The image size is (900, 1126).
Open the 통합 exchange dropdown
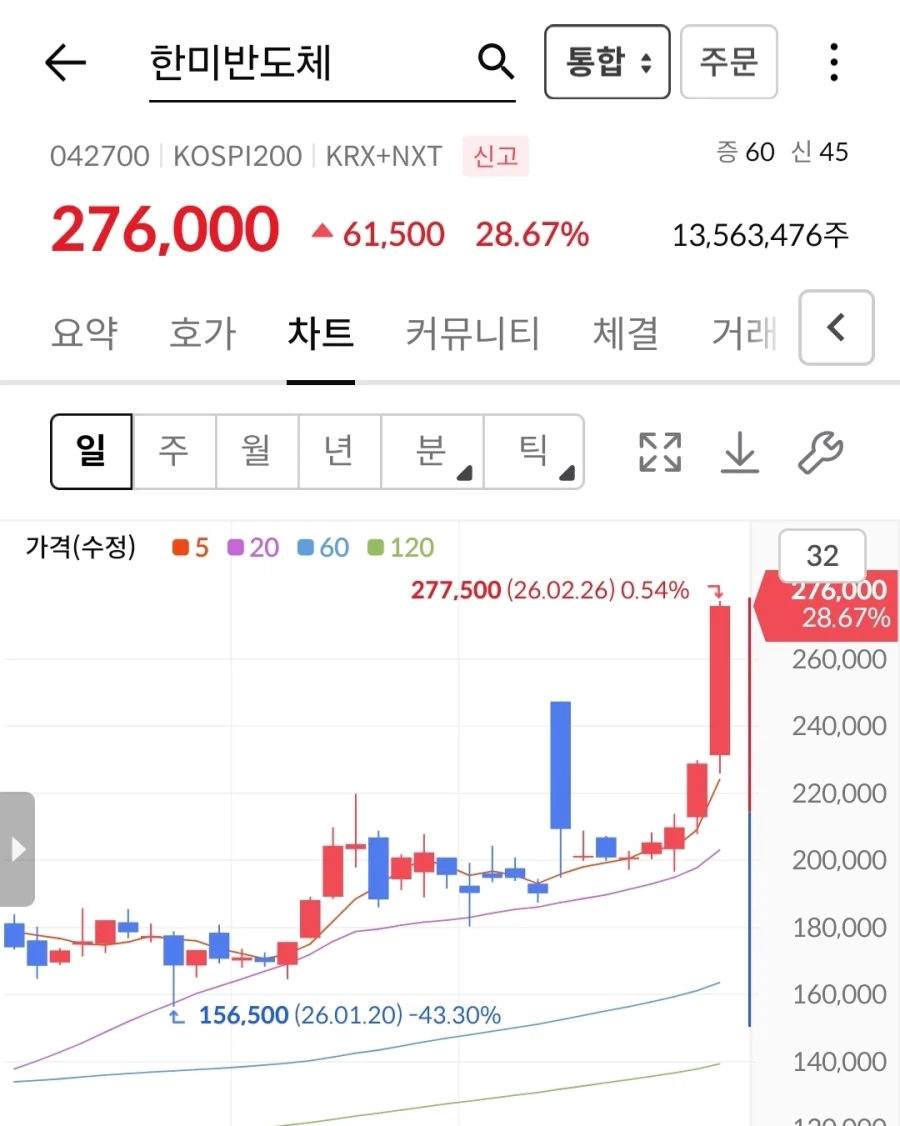pyautogui.click(x=606, y=62)
